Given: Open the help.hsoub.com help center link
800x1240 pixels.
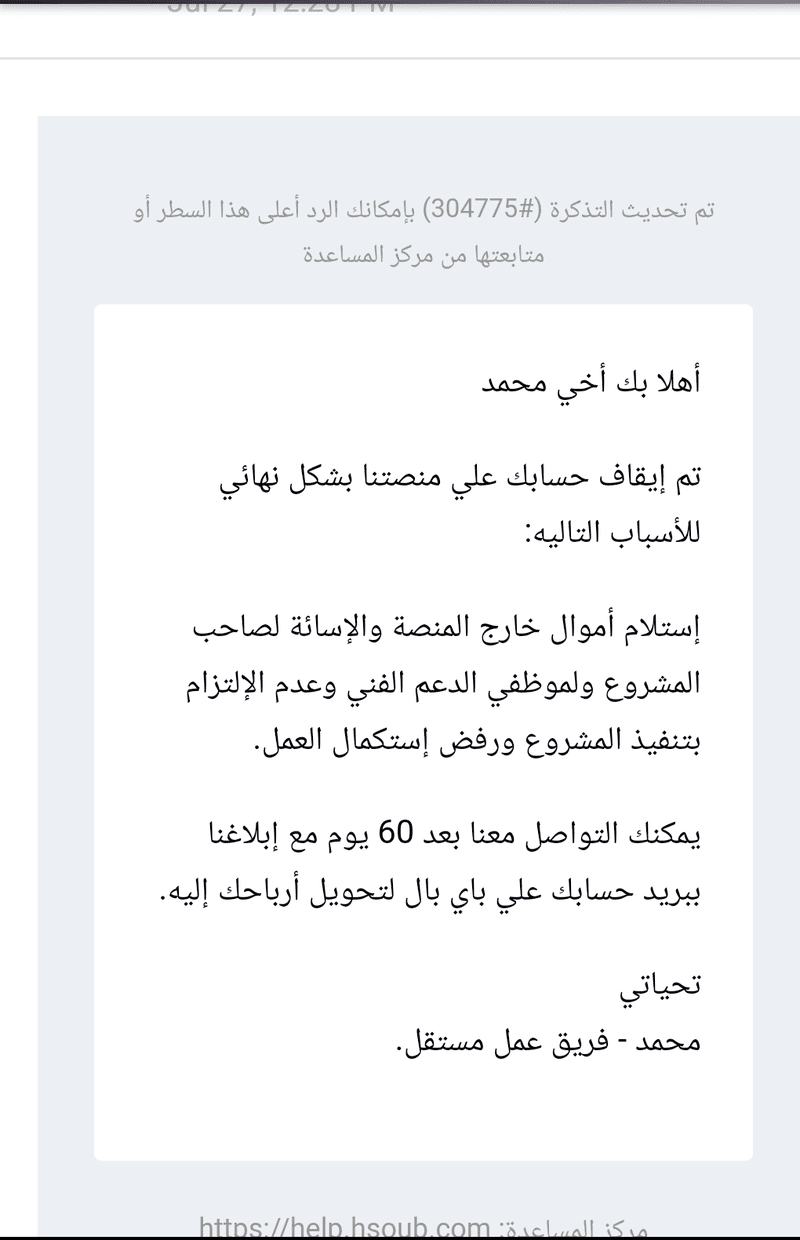Looking at the screenshot, I should [344, 1227].
